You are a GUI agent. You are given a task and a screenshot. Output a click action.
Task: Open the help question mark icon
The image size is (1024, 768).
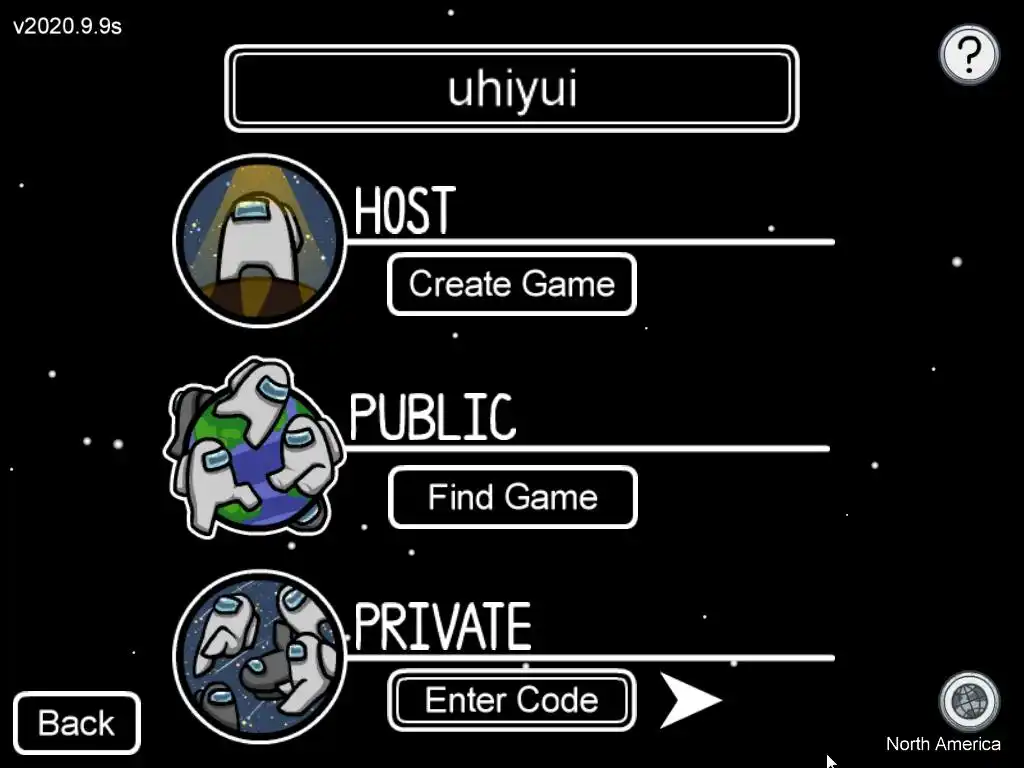coord(969,55)
